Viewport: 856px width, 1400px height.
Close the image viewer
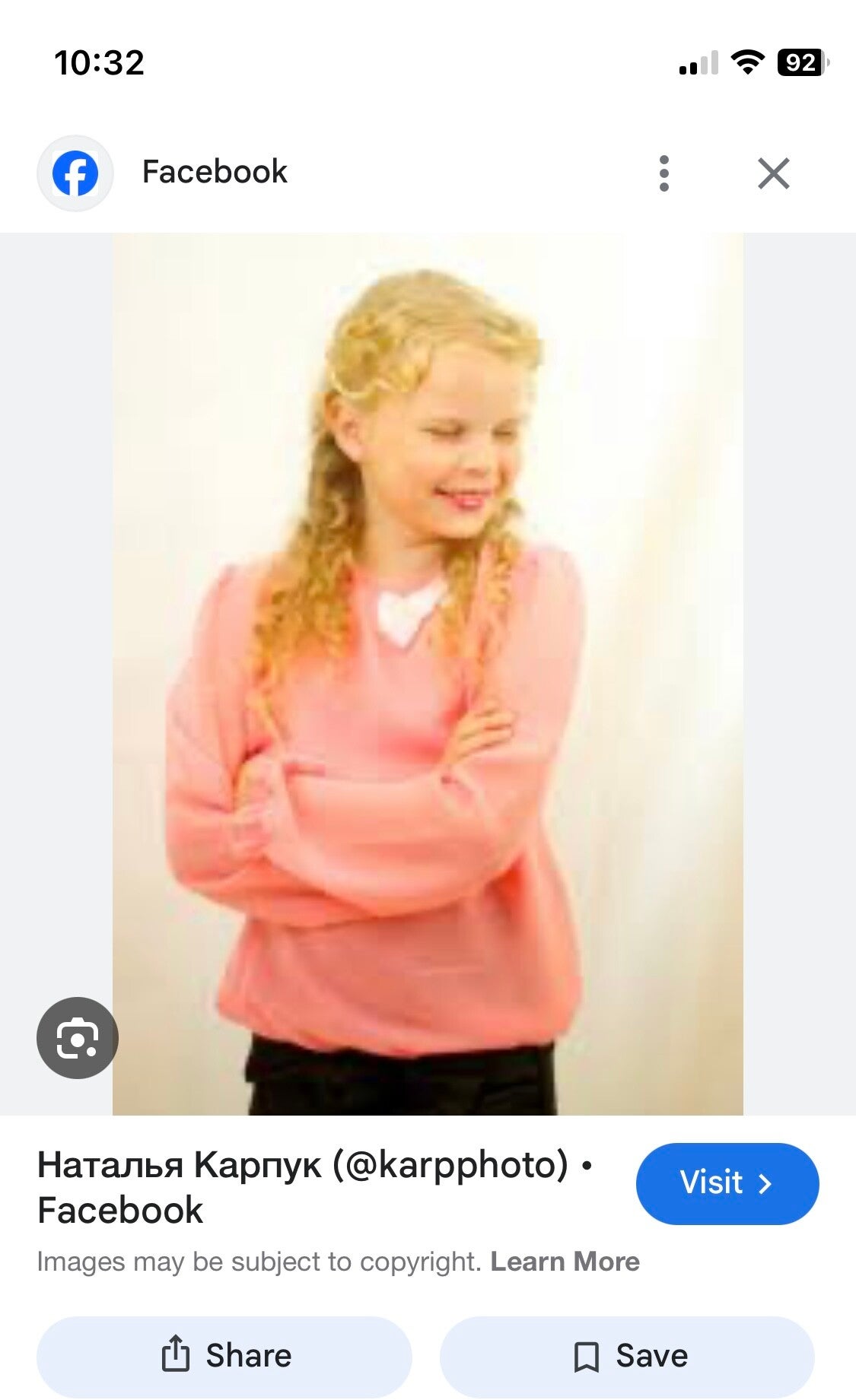pyautogui.click(x=773, y=173)
